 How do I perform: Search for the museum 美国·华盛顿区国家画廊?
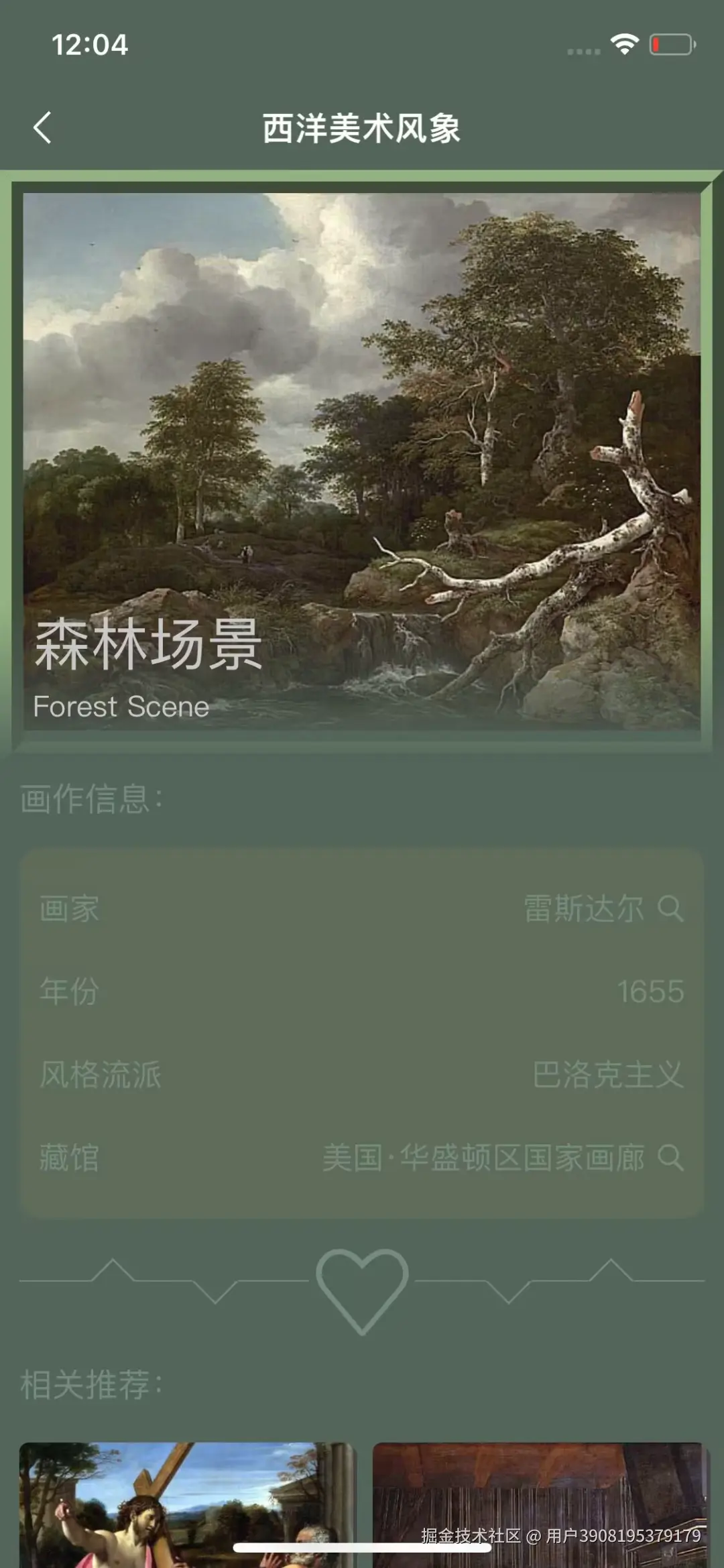pyautogui.click(x=670, y=1158)
